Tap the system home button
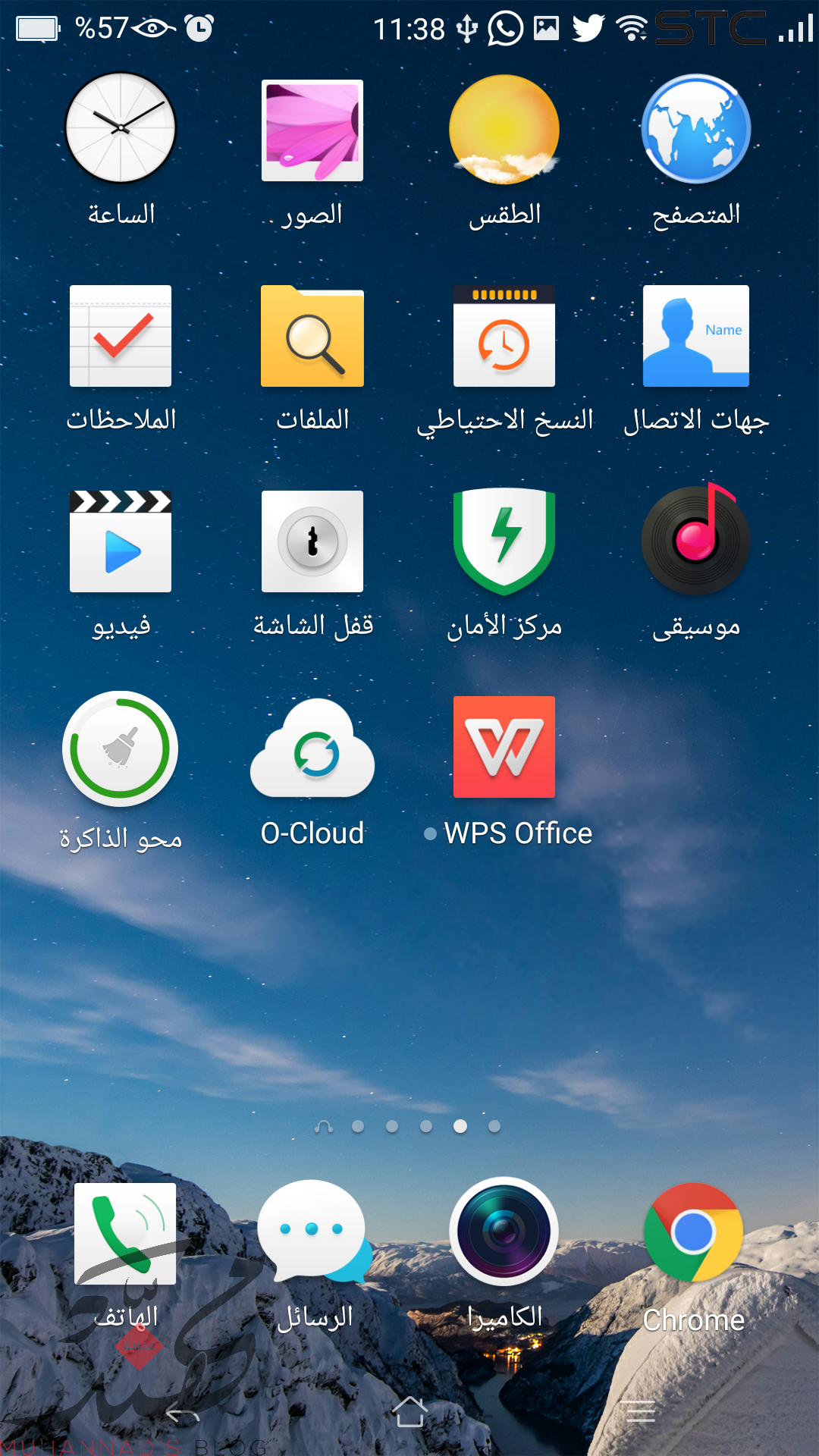This screenshot has width=819, height=1456. coord(409,1411)
